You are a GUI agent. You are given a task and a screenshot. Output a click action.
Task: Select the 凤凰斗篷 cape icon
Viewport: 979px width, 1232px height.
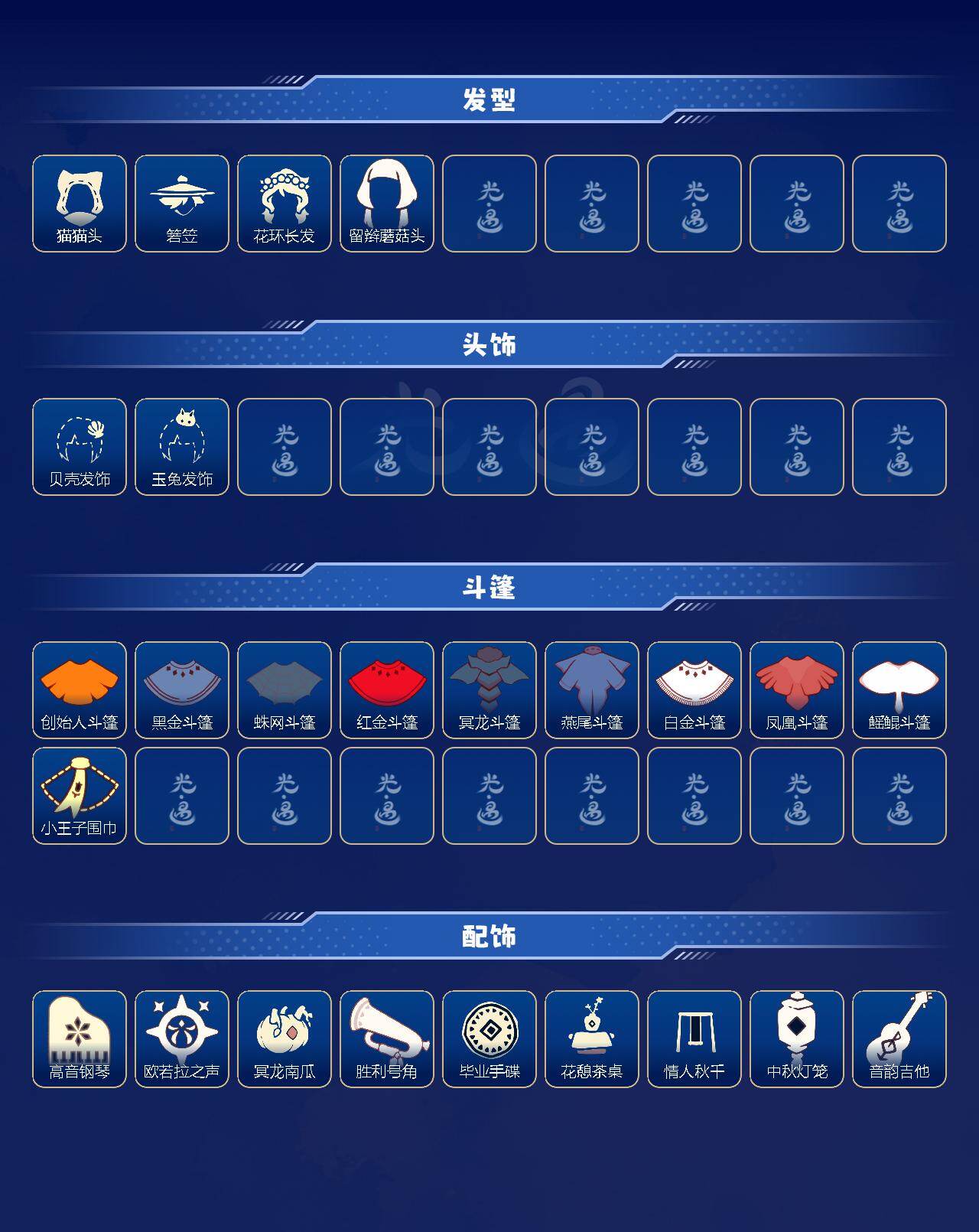(x=798, y=689)
